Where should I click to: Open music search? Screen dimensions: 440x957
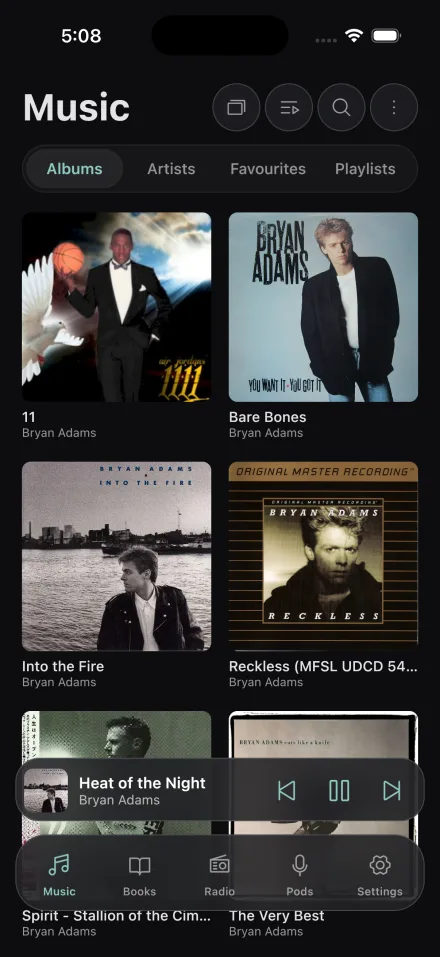[x=341, y=107]
